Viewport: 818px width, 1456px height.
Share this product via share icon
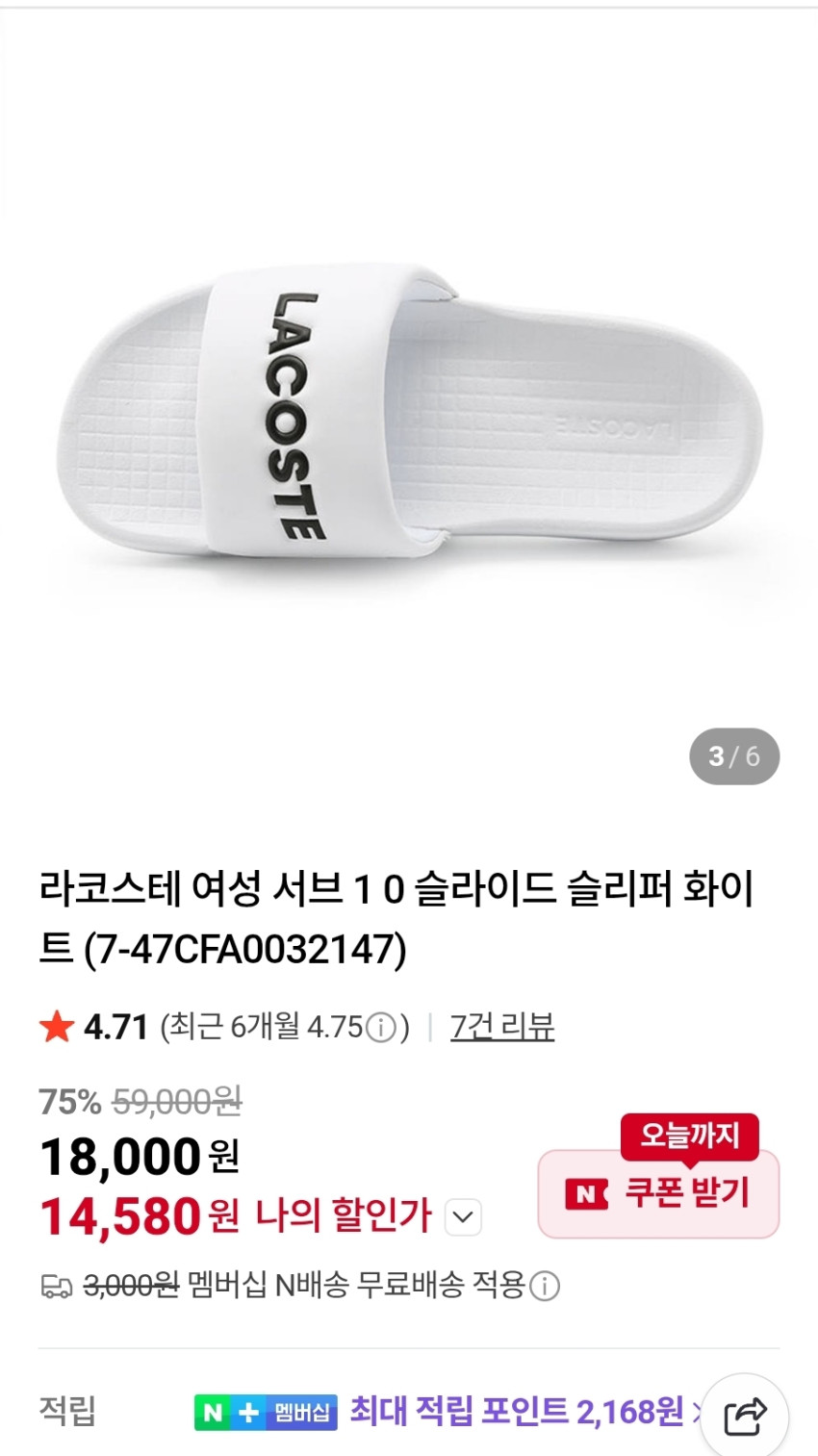(x=744, y=1416)
